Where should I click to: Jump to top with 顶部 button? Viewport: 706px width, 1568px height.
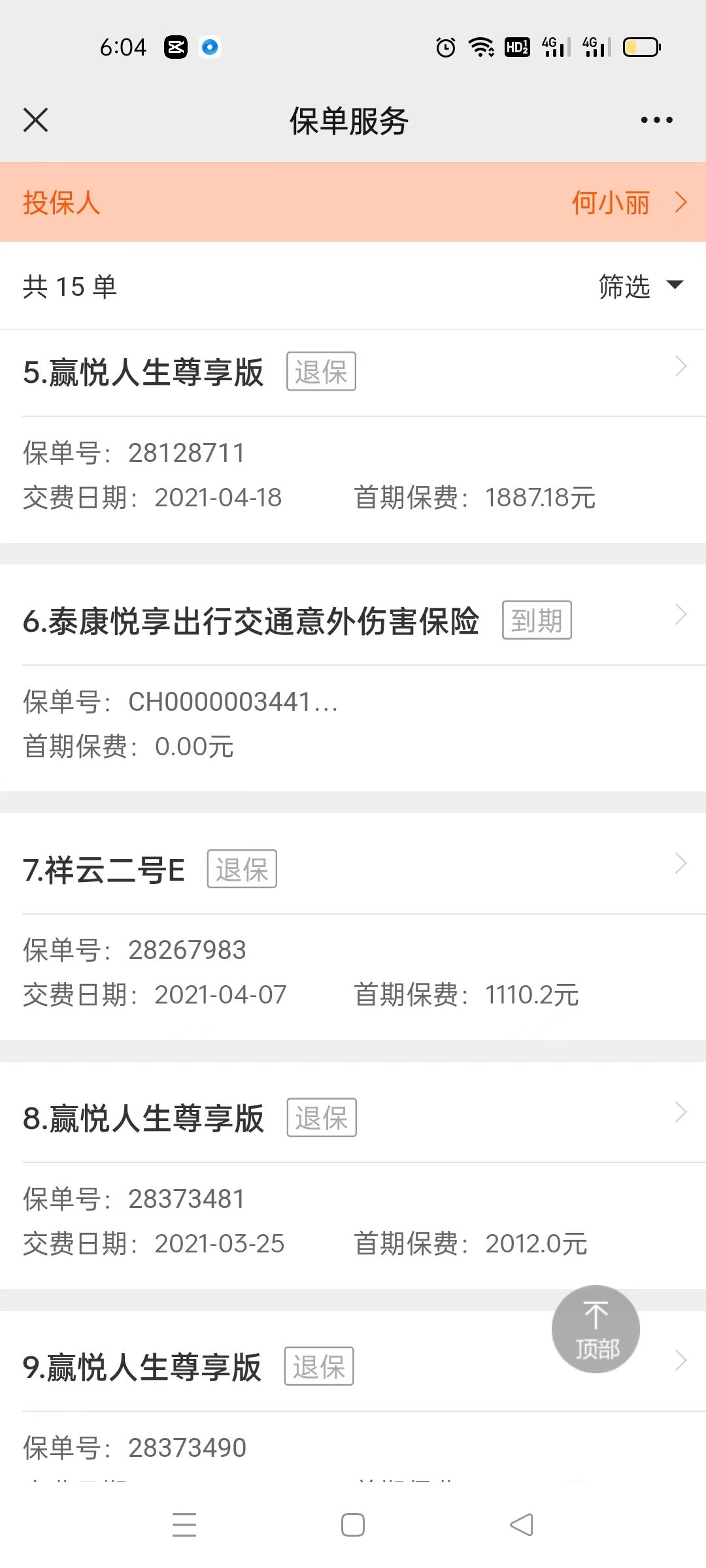coord(596,1328)
